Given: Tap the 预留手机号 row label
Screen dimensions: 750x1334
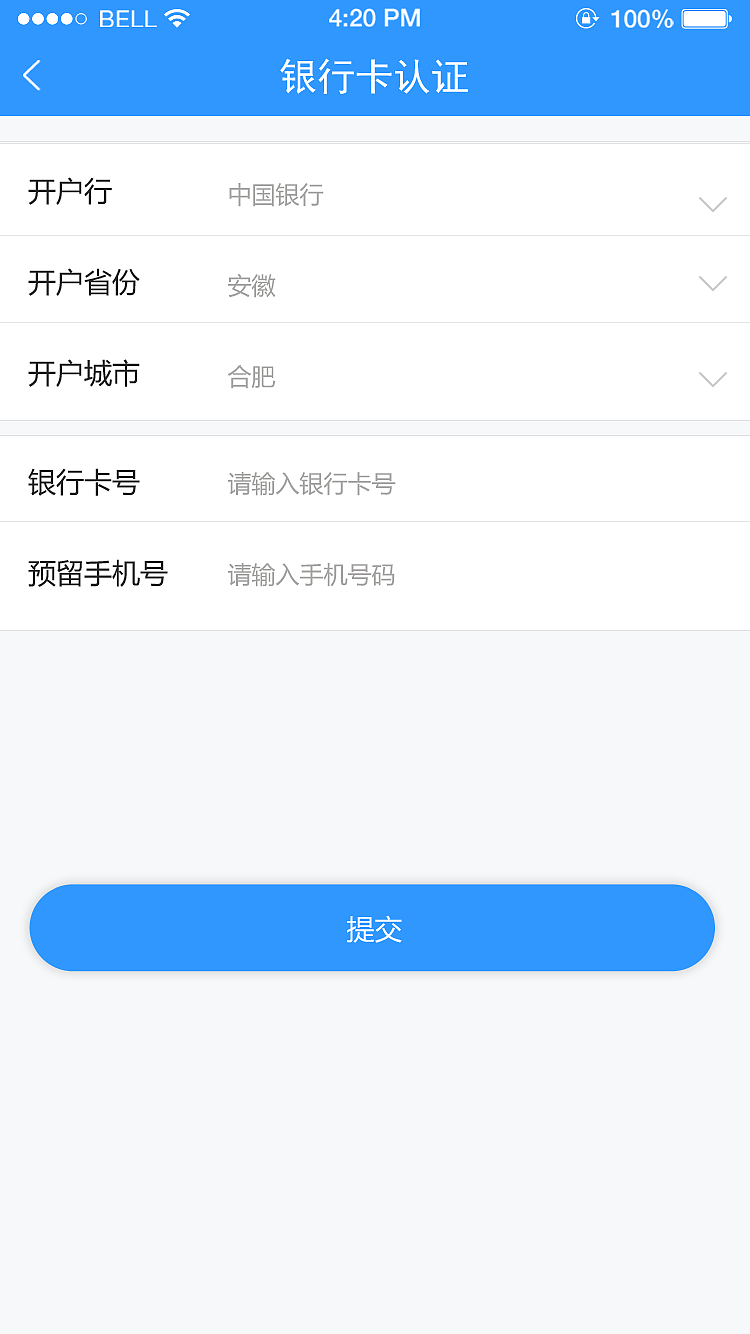Looking at the screenshot, I should click(96, 575).
